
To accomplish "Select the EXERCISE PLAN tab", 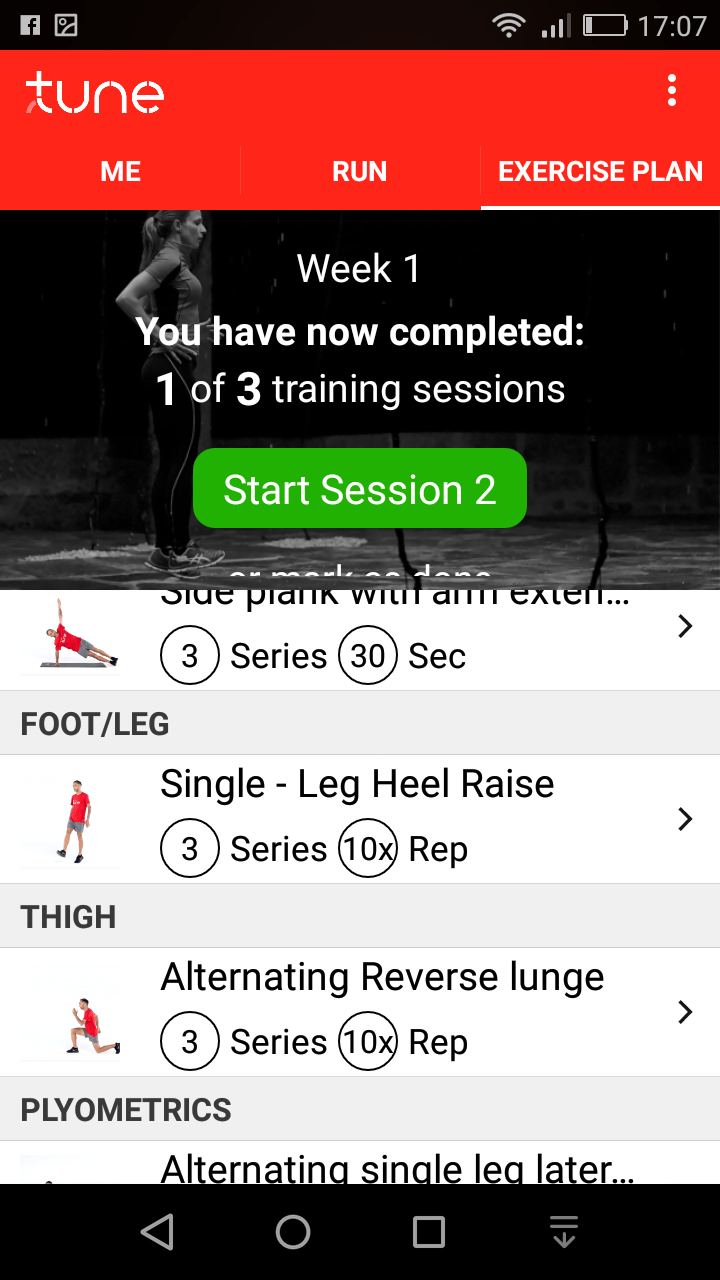I will pos(600,171).
